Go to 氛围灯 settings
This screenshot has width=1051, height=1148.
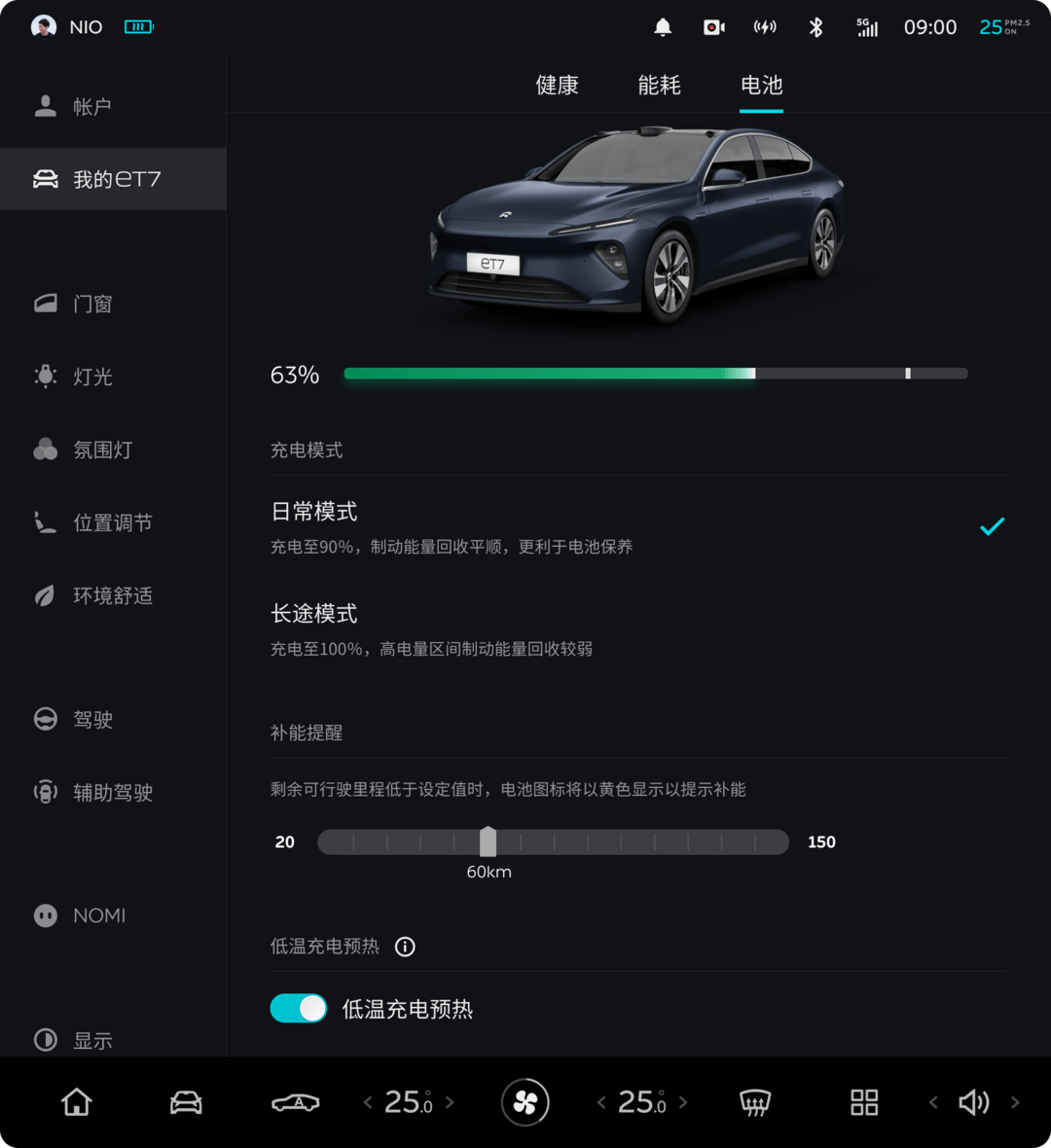pyautogui.click(x=101, y=450)
